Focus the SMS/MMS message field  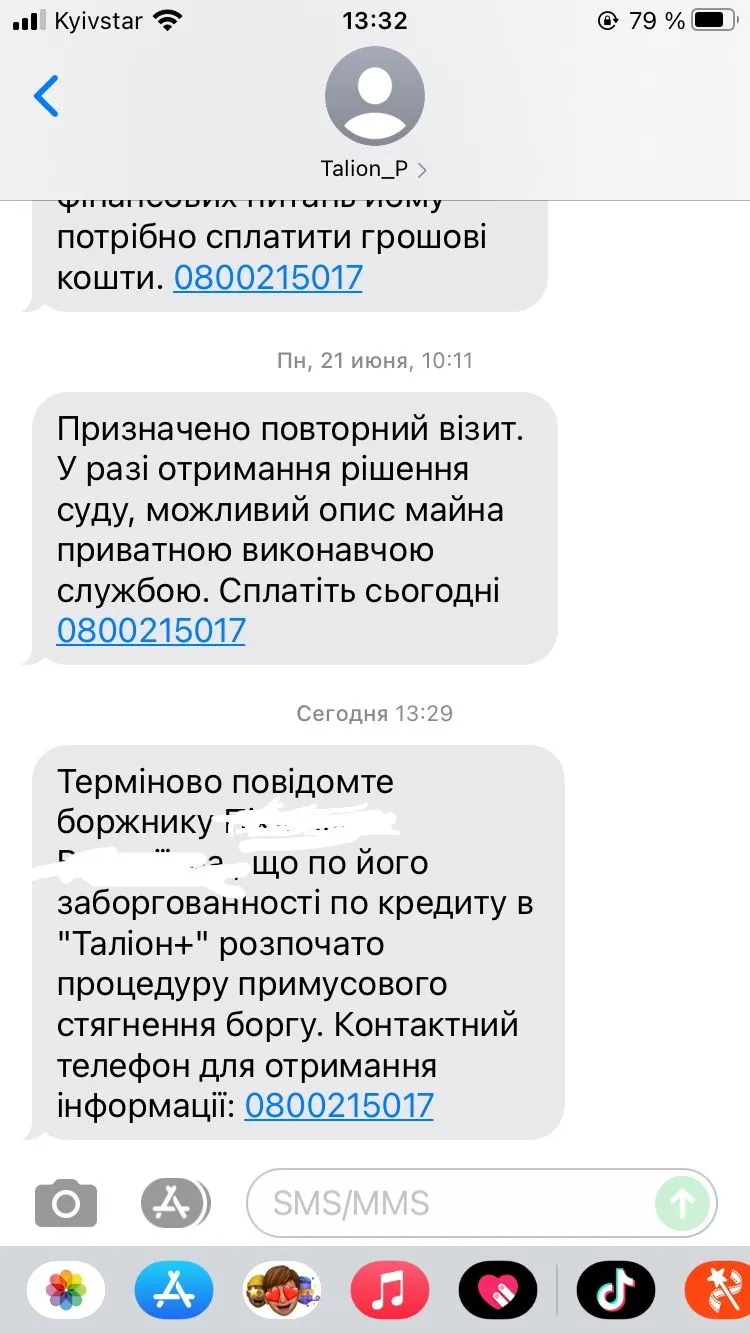tap(450, 1203)
